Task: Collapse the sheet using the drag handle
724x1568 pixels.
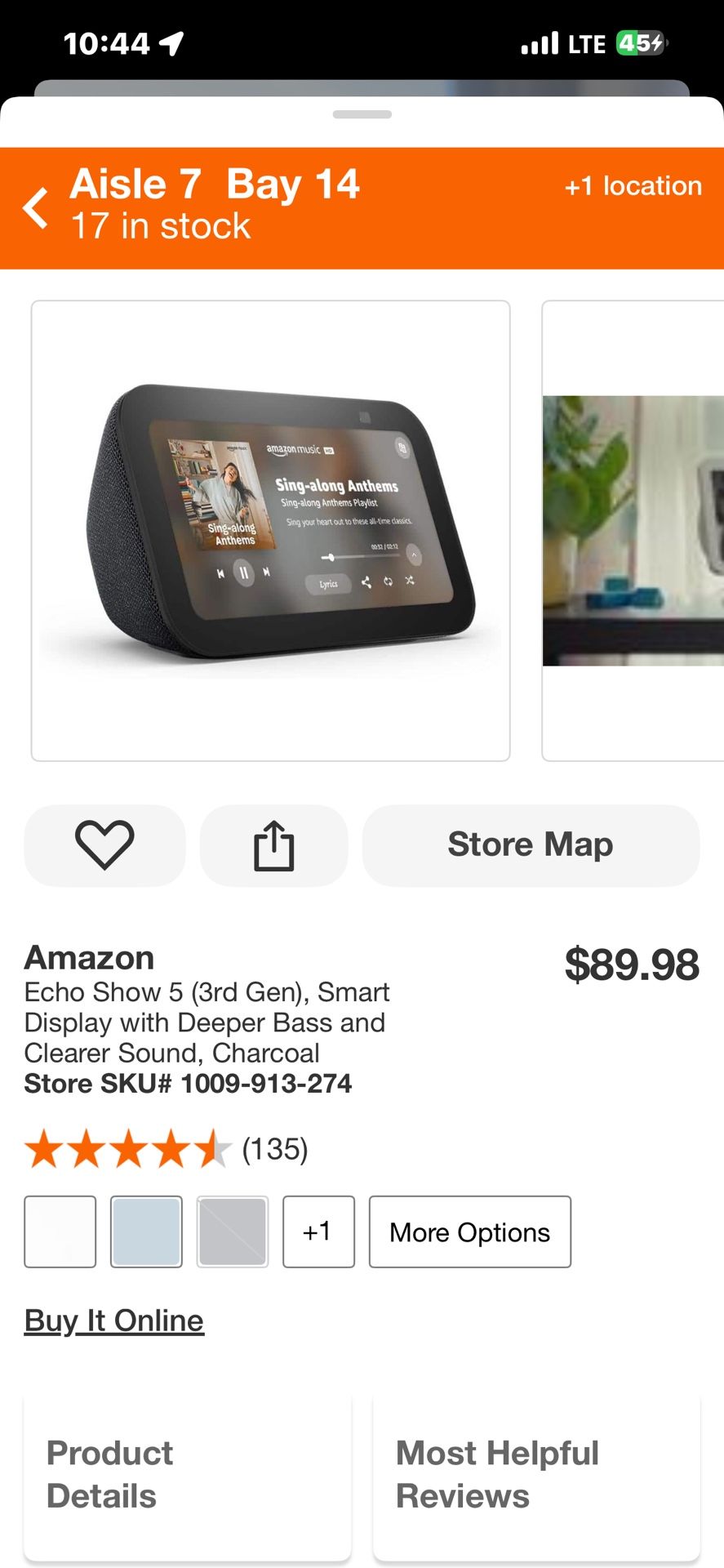Action: click(x=362, y=115)
